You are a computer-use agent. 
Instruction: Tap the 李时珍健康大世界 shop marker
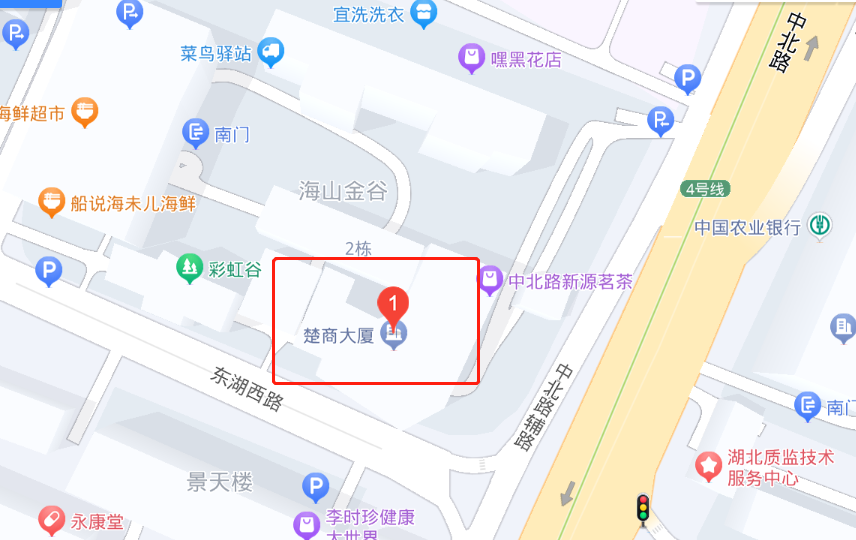coord(306,523)
